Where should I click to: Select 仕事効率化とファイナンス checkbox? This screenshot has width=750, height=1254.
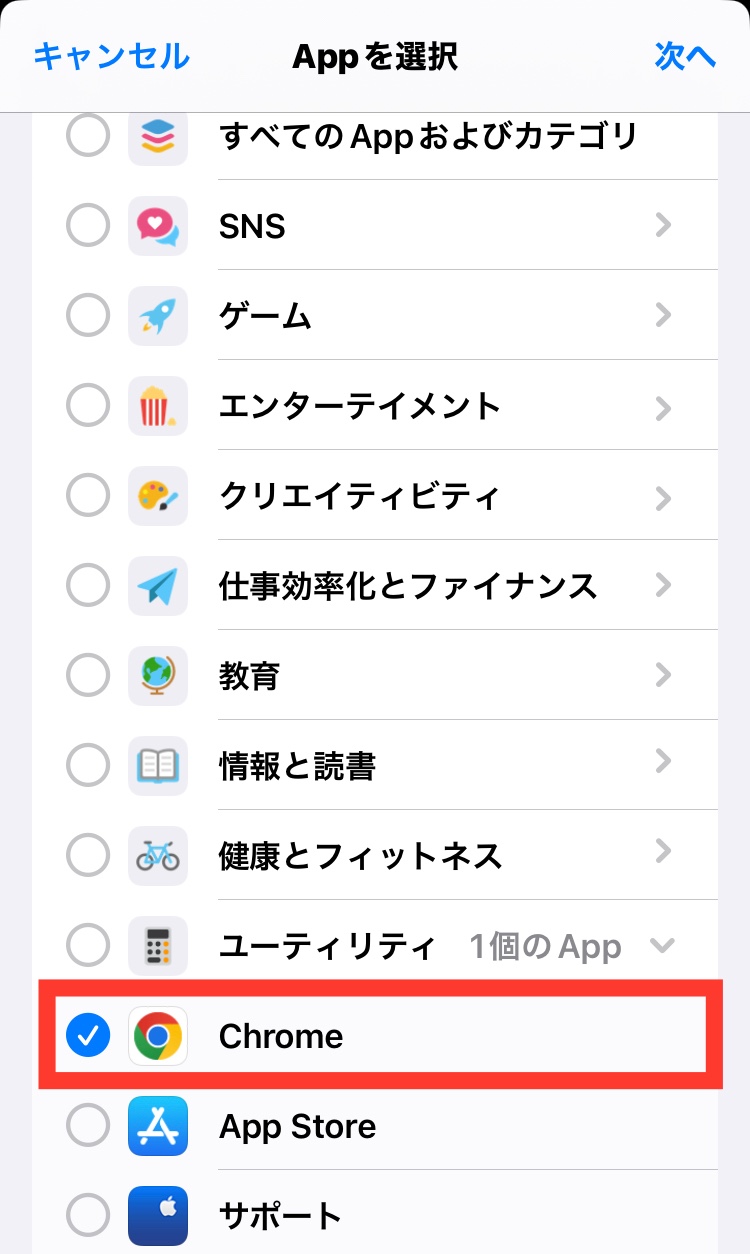(x=88, y=587)
